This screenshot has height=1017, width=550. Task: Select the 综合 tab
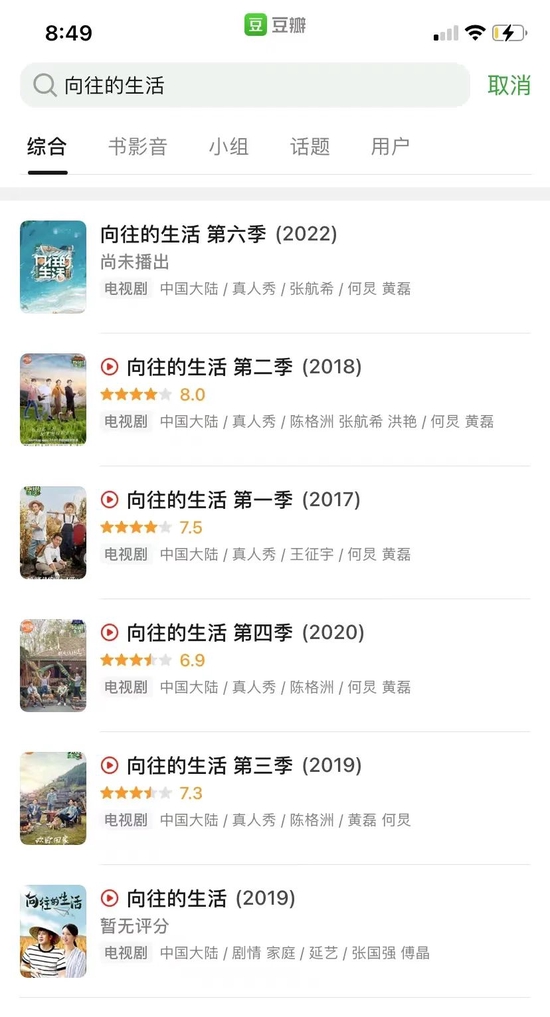coord(47,146)
